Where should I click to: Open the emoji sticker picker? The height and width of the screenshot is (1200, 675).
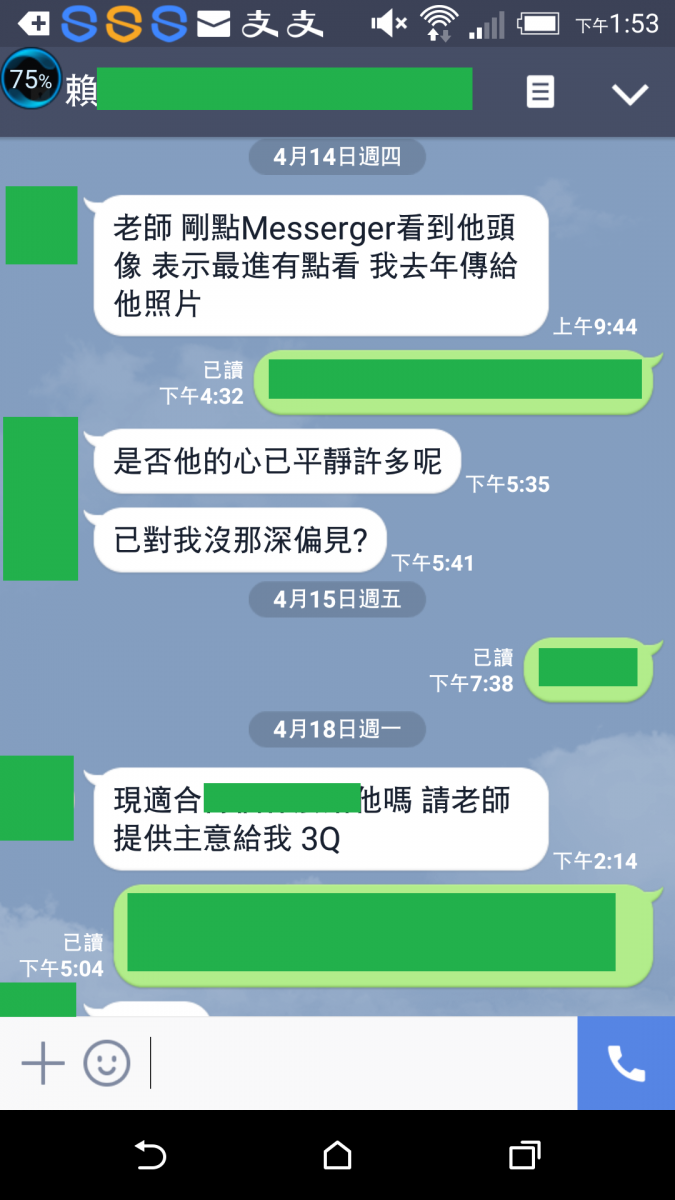pyautogui.click(x=107, y=1063)
